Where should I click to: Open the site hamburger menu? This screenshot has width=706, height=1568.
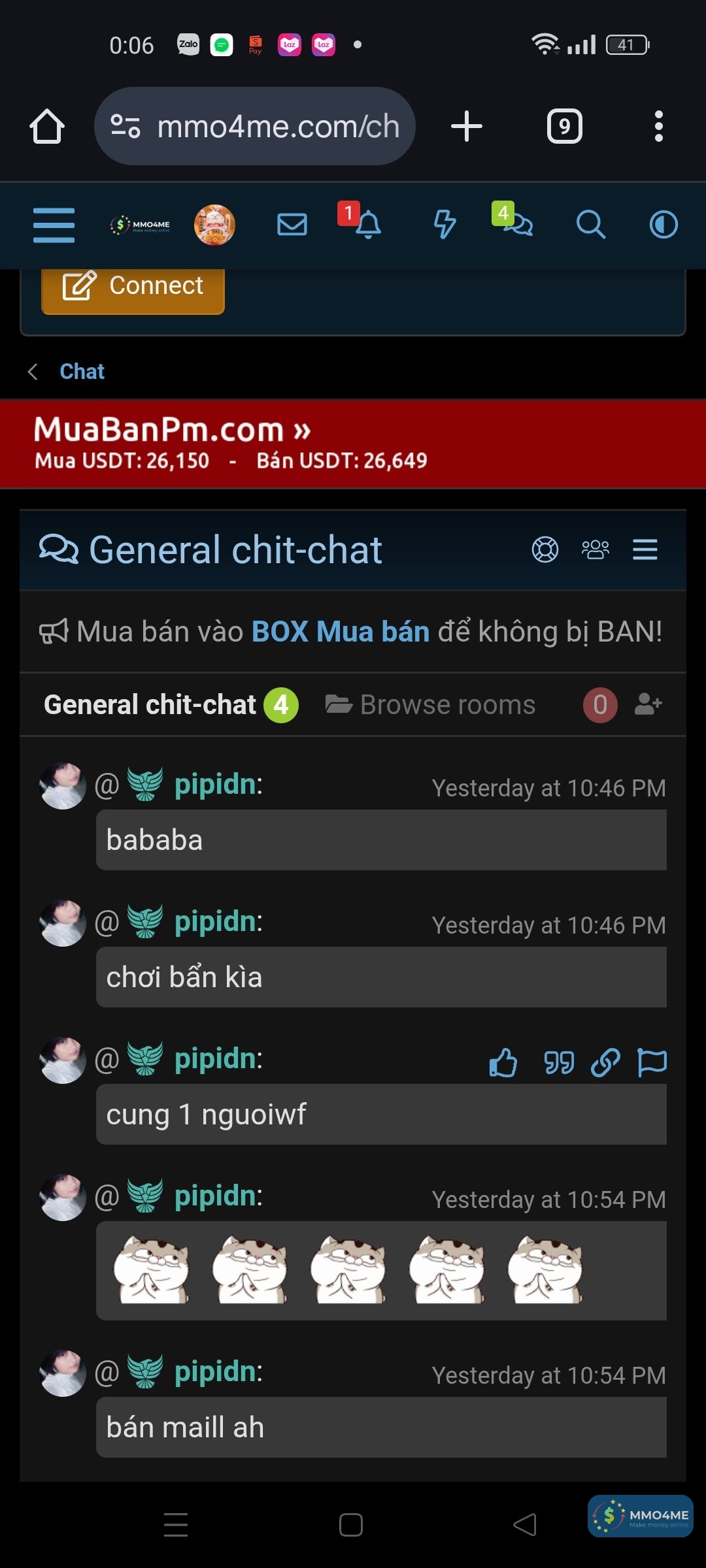pyautogui.click(x=54, y=225)
